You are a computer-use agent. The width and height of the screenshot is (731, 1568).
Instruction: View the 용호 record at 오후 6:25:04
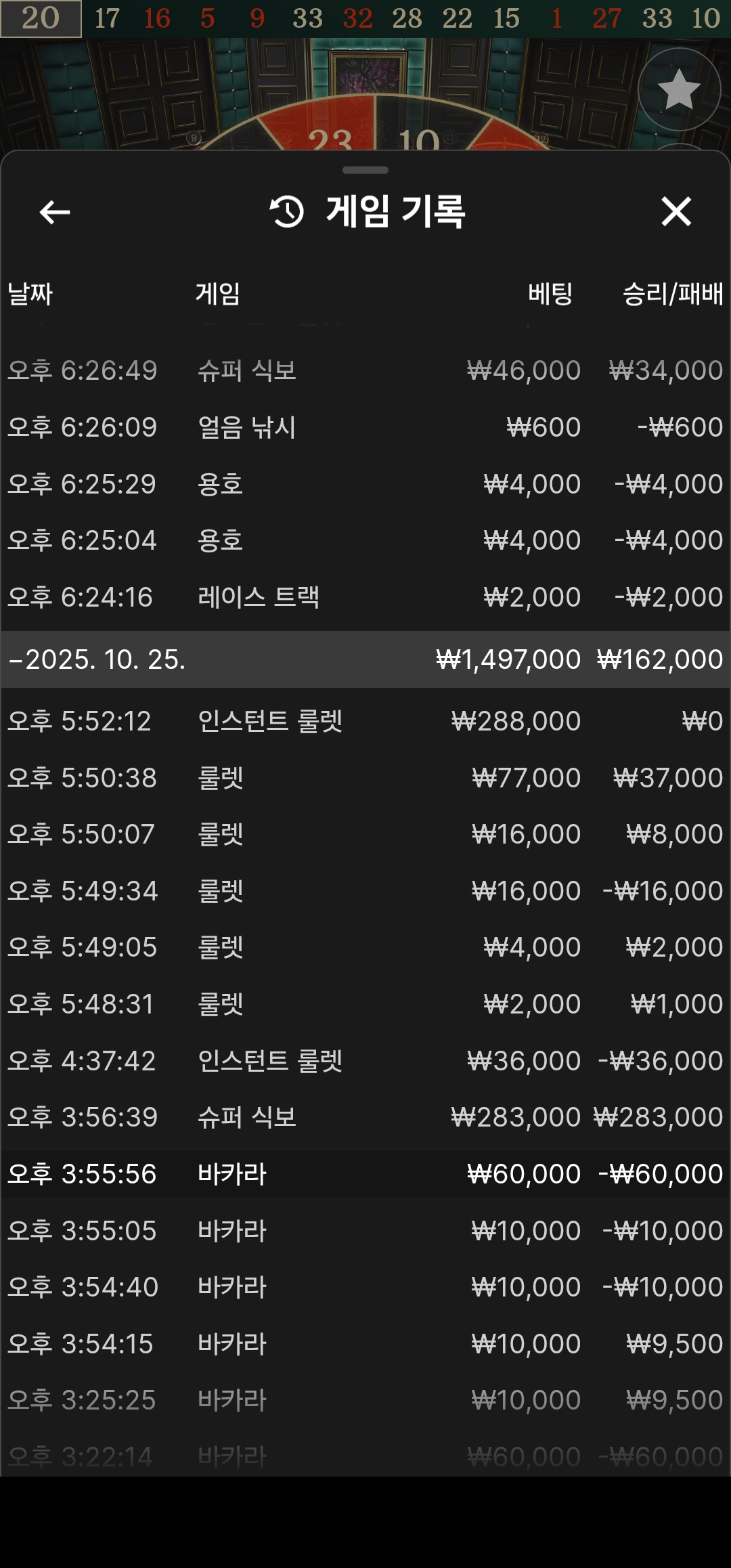(x=365, y=540)
